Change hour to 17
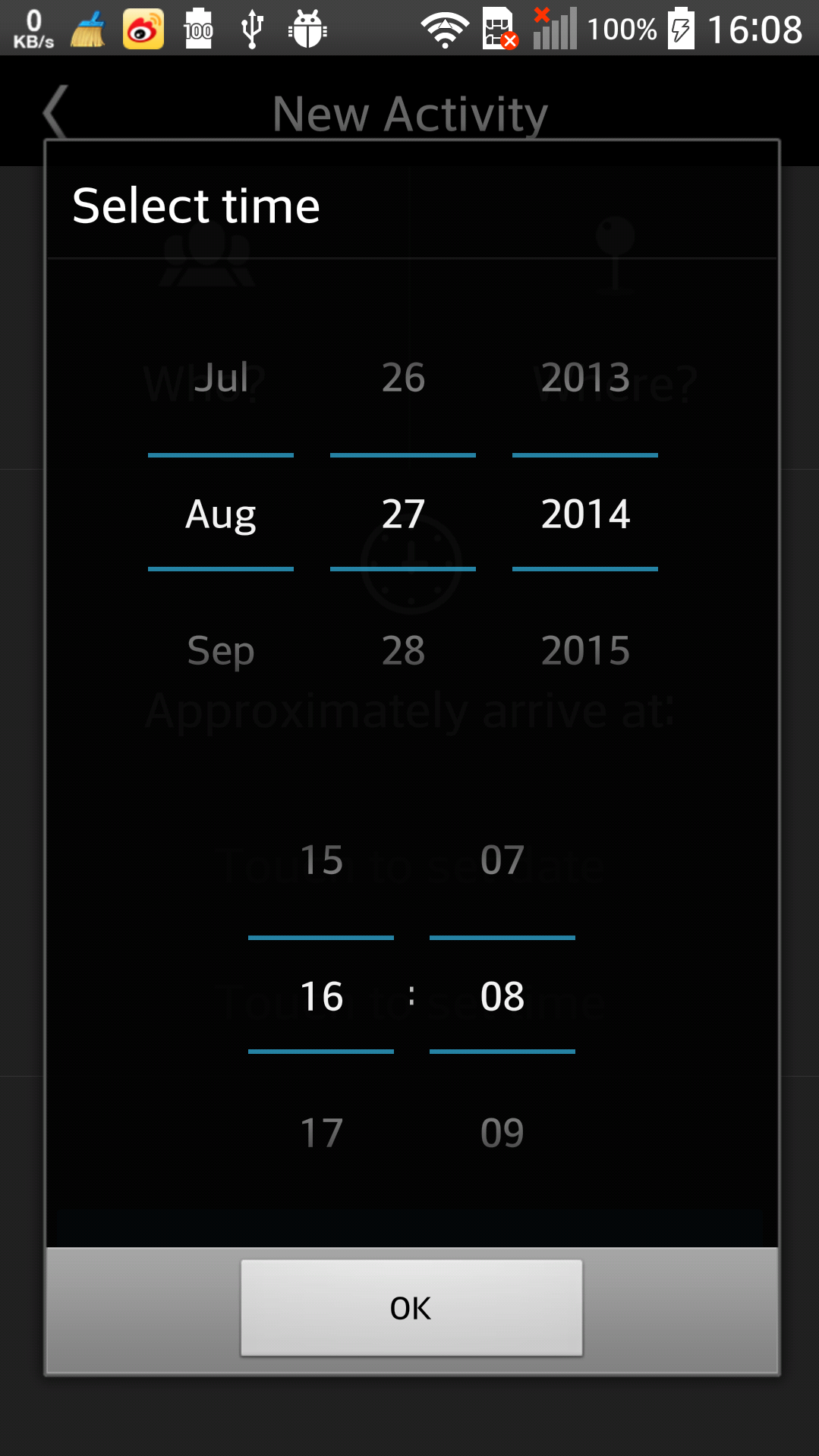The width and height of the screenshot is (819, 1456). pyautogui.click(x=321, y=1133)
